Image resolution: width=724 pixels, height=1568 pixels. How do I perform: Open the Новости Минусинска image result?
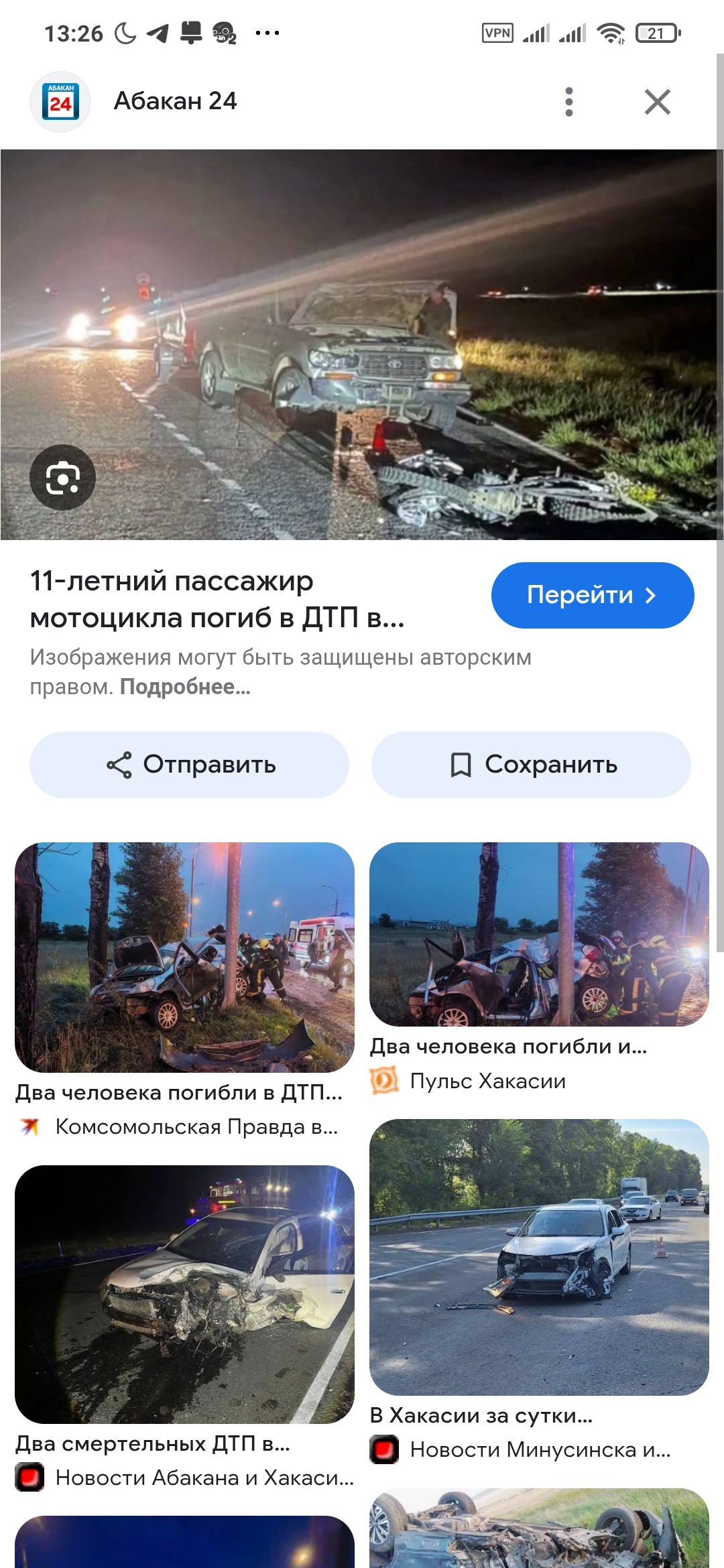539,1257
